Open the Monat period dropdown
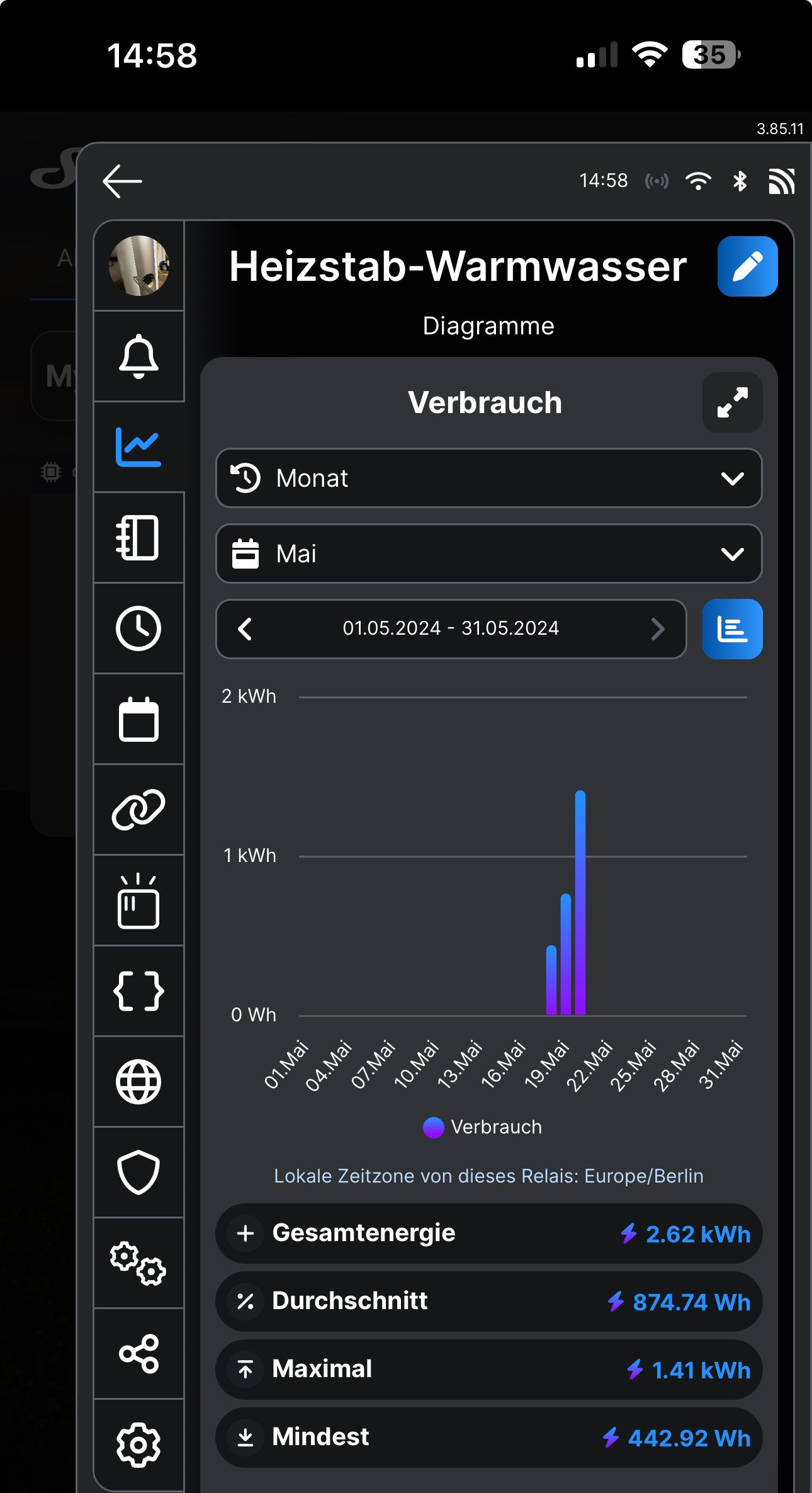 (488, 479)
